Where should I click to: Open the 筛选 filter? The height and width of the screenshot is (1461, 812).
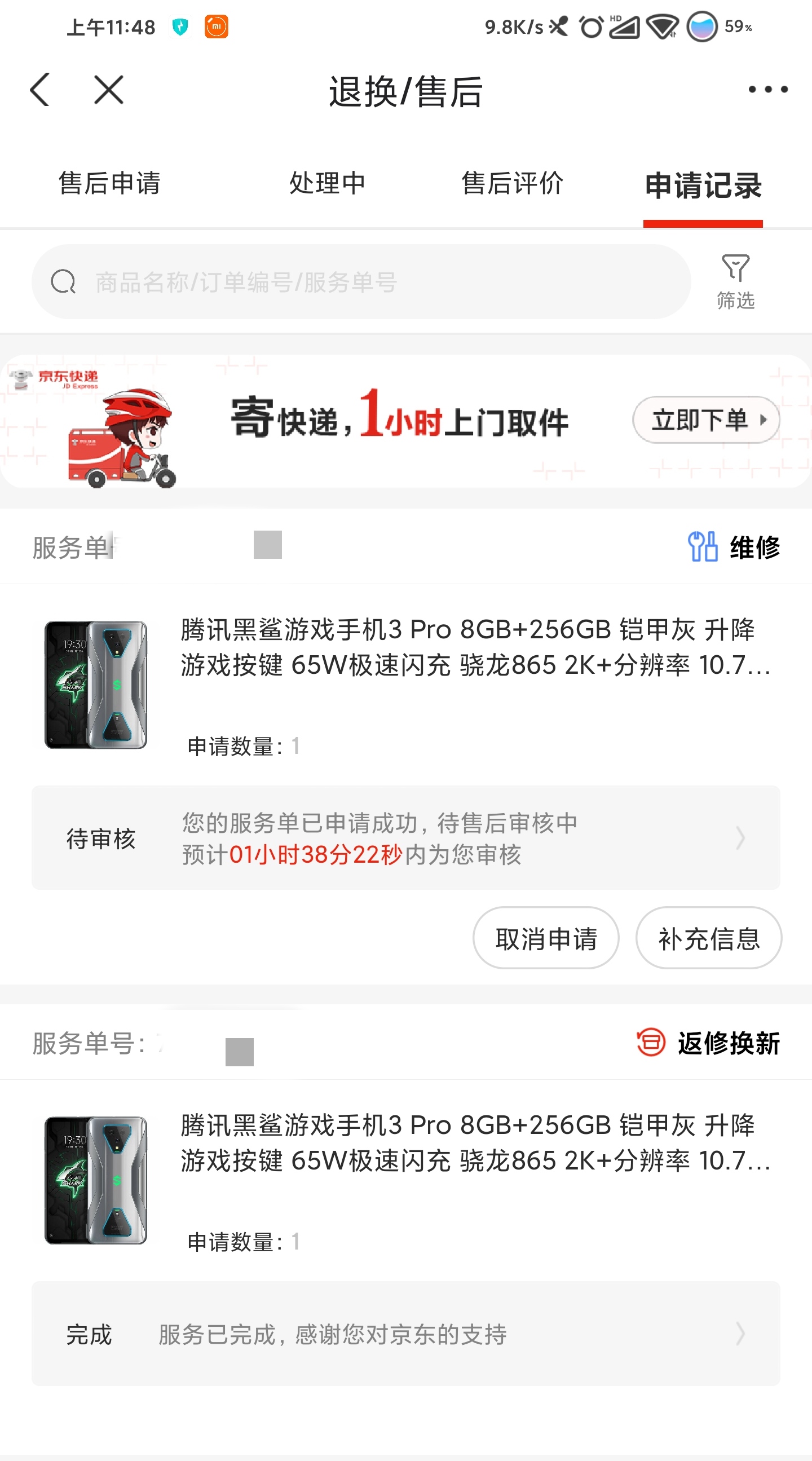coord(735,282)
